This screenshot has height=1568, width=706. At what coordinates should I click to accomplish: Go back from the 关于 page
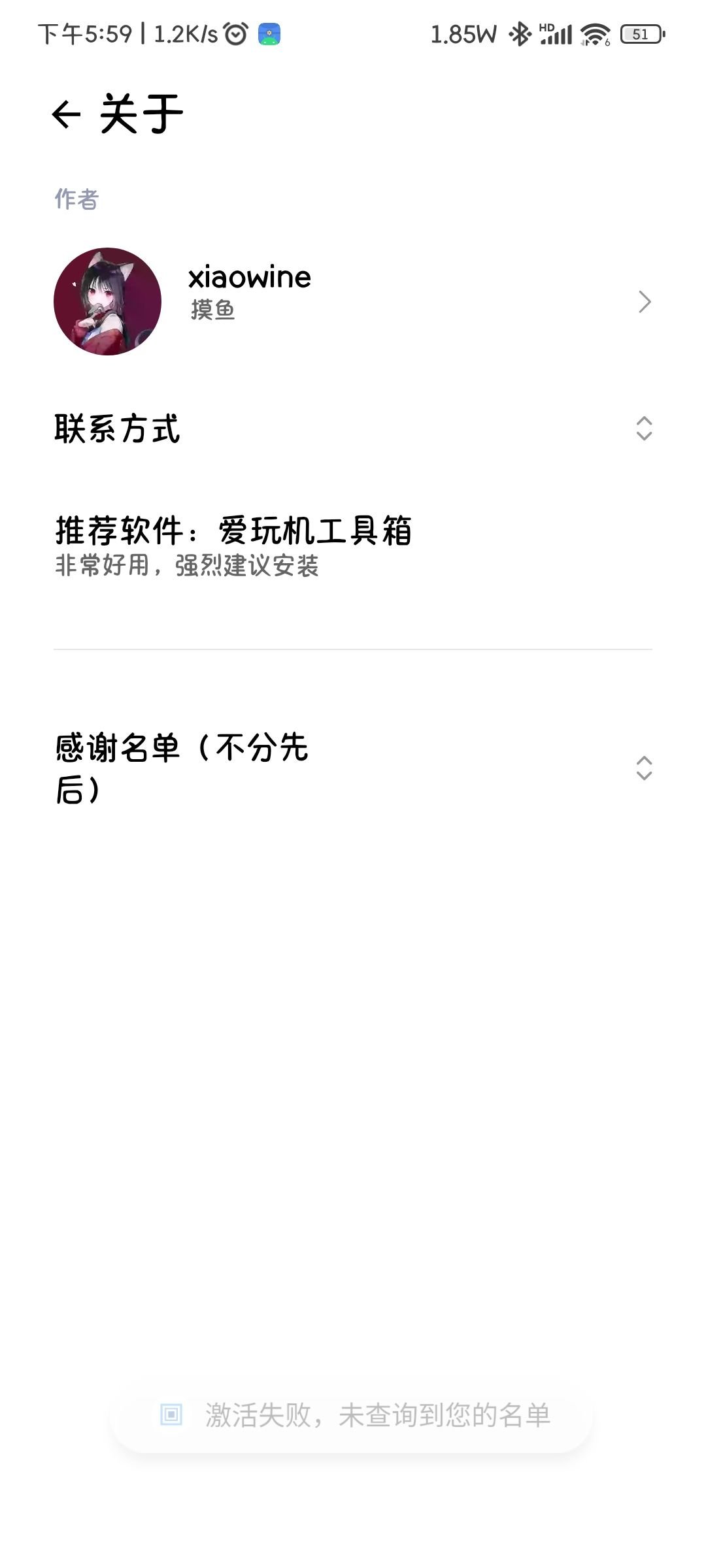click(x=66, y=114)
